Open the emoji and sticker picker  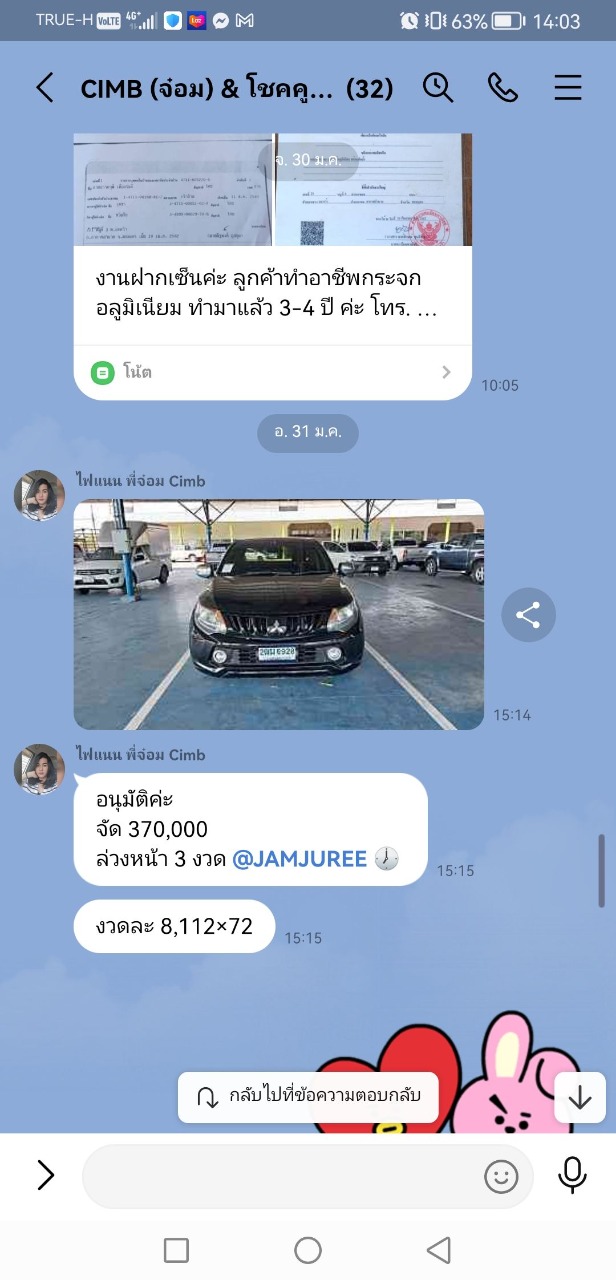coord(501,1176)
